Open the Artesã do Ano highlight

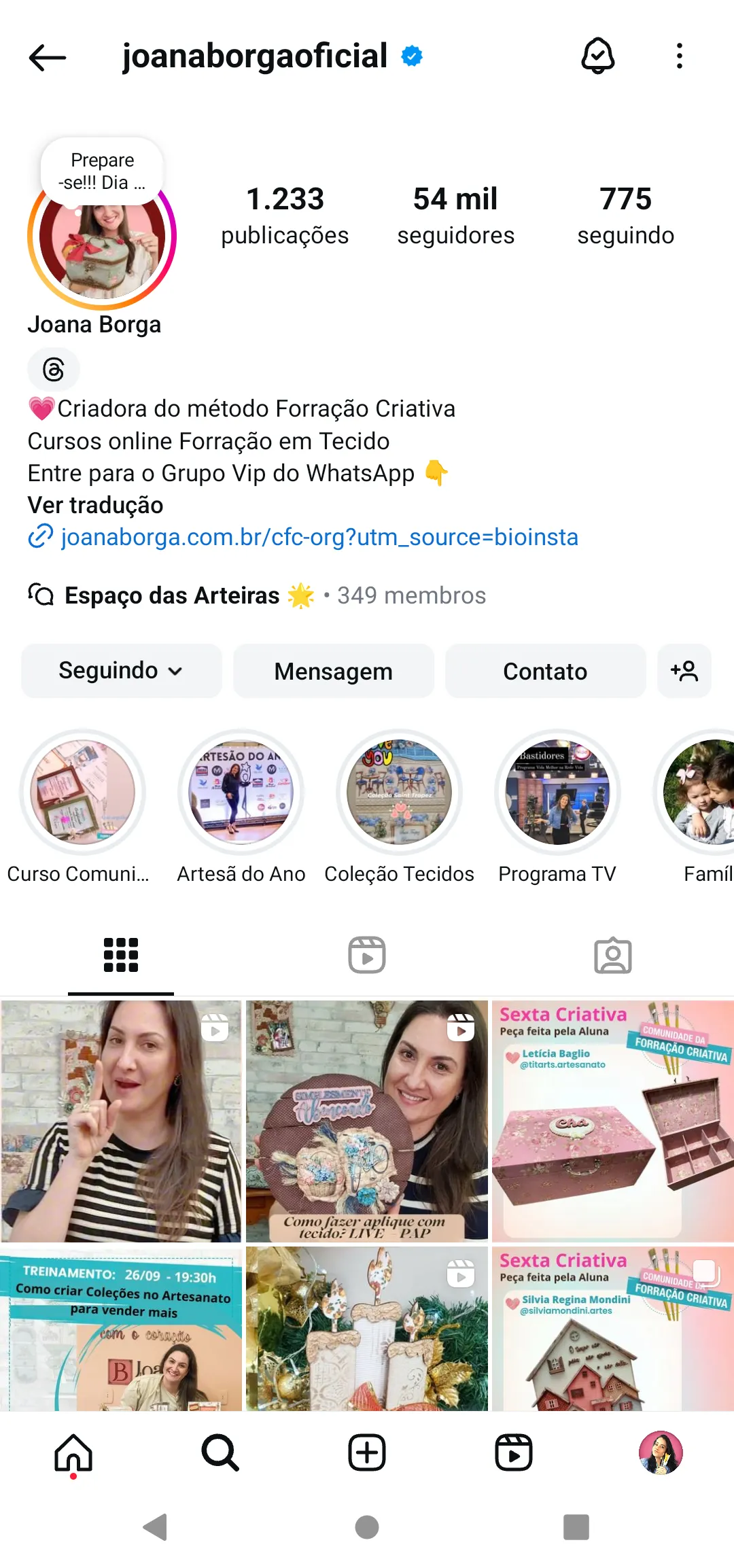[241, 792]
